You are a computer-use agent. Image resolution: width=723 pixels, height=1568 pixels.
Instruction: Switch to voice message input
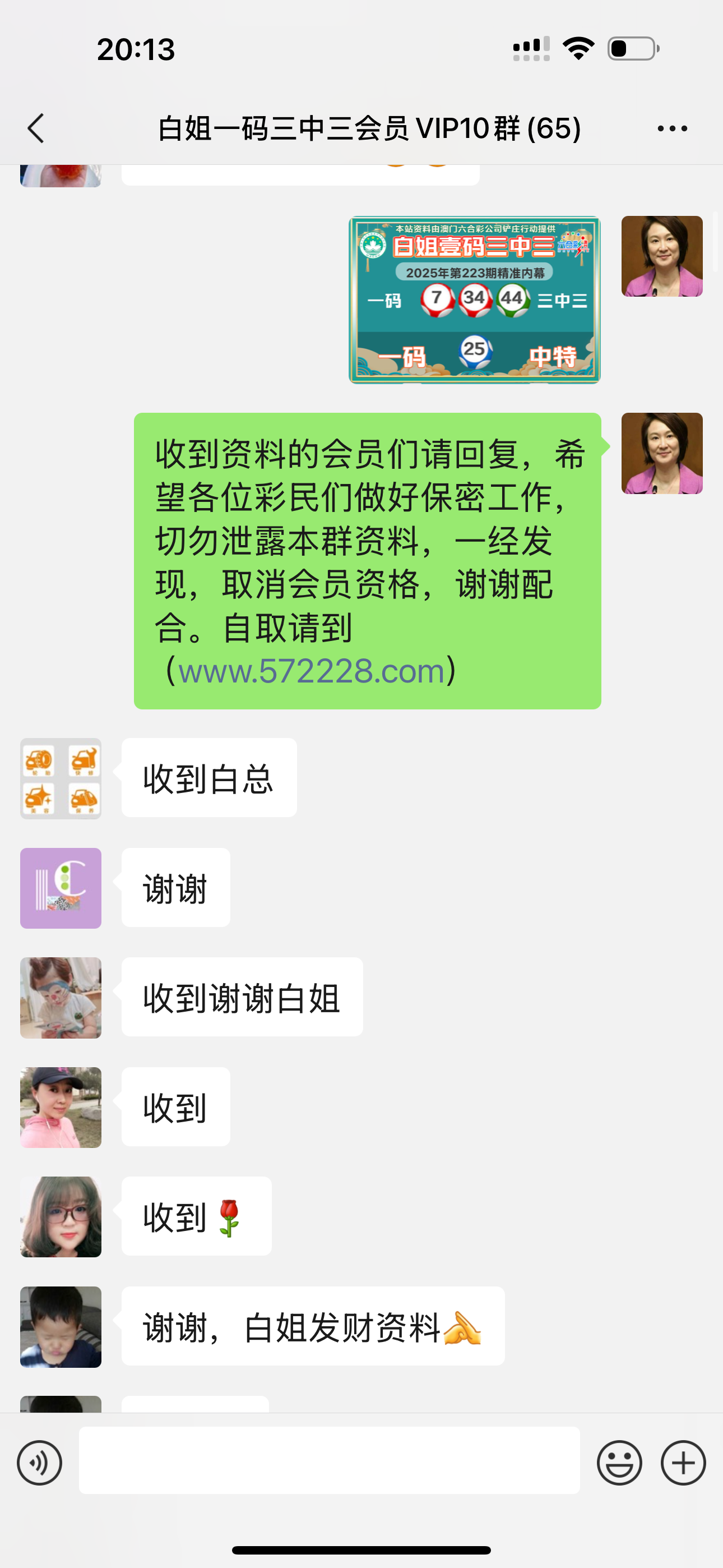point(40,1462)
